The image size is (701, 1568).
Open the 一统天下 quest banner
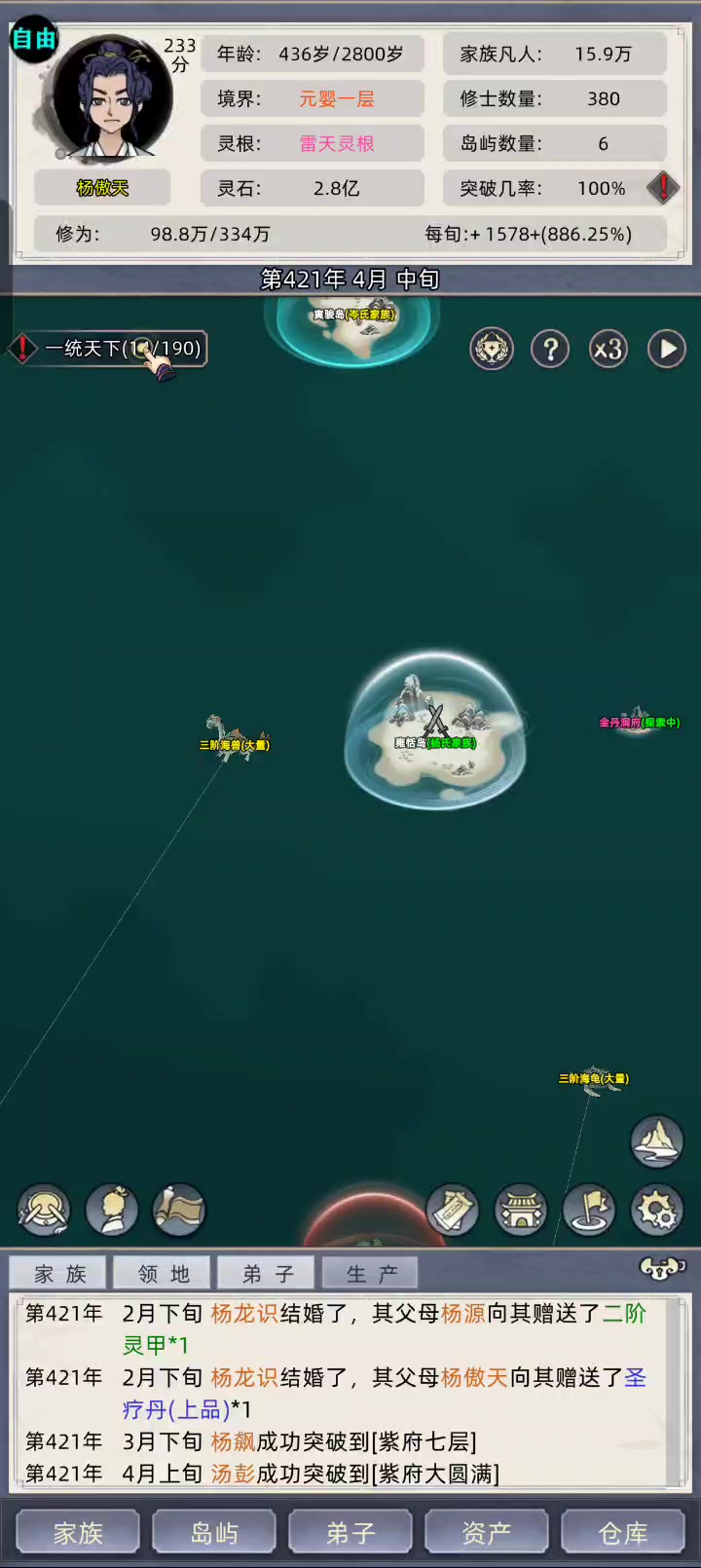[109, 349]
